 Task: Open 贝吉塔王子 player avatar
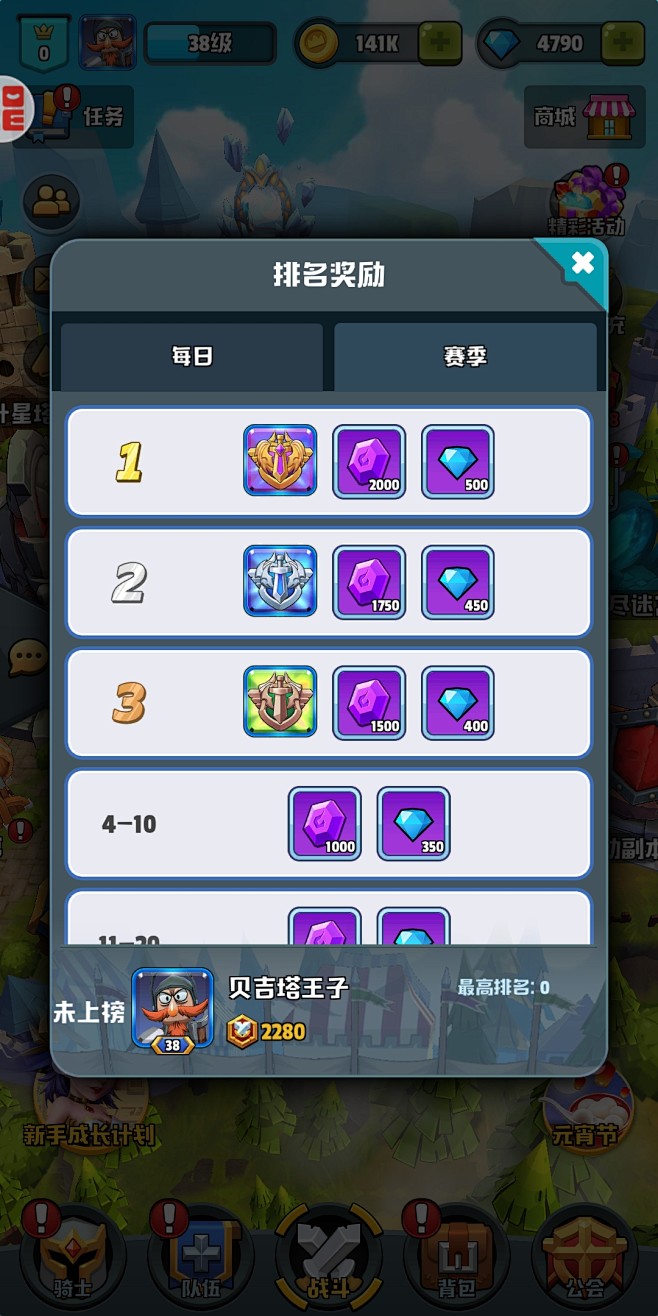[172, 1009]
